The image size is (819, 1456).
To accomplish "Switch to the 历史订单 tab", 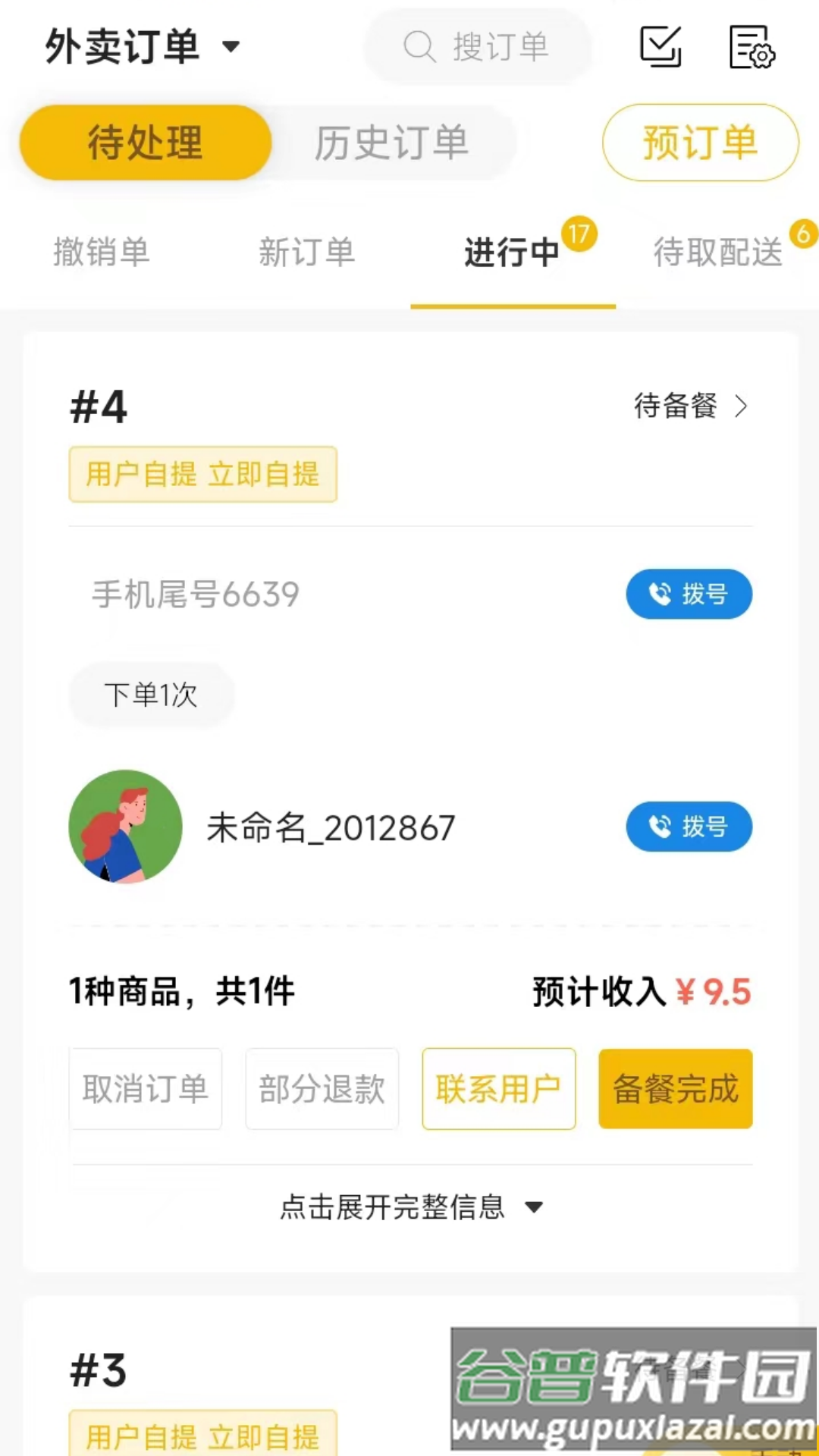I will coord(391,143).
